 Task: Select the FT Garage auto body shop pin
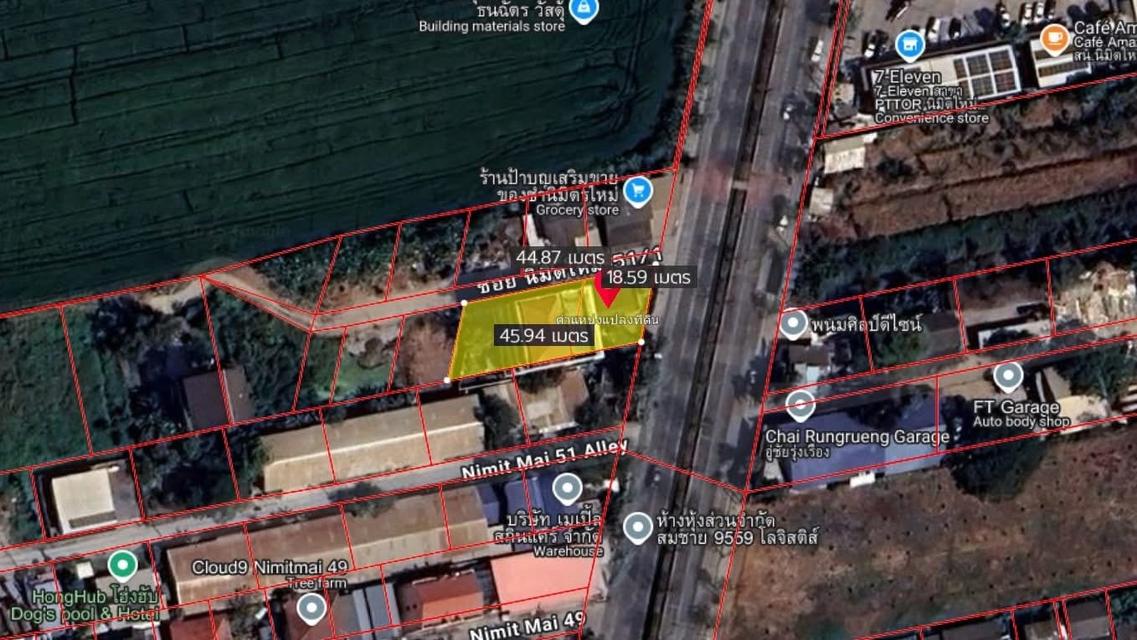pyautogui.click(x=1008, y=376)
